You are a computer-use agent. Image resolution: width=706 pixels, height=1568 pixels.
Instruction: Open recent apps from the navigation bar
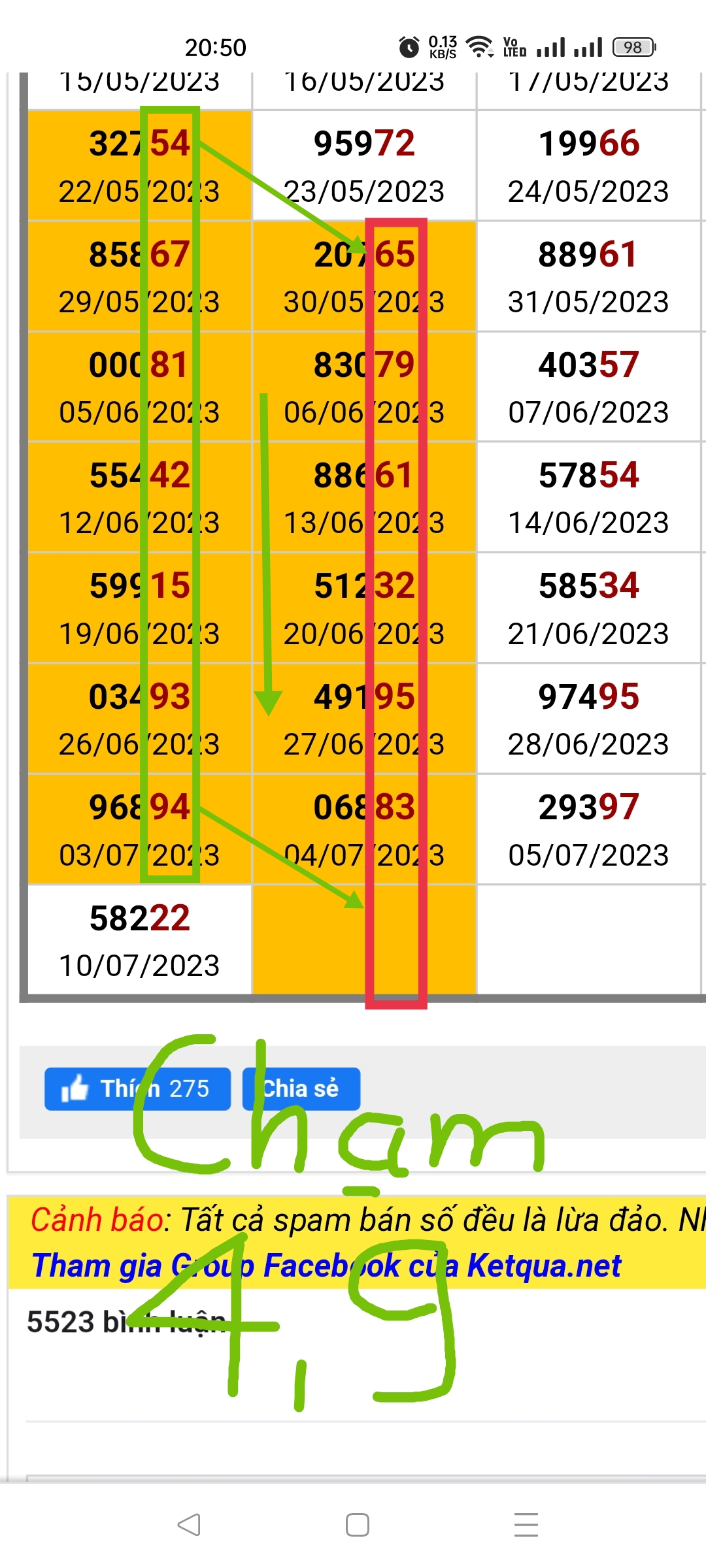pyautogui.click(x=526, y=1525)
